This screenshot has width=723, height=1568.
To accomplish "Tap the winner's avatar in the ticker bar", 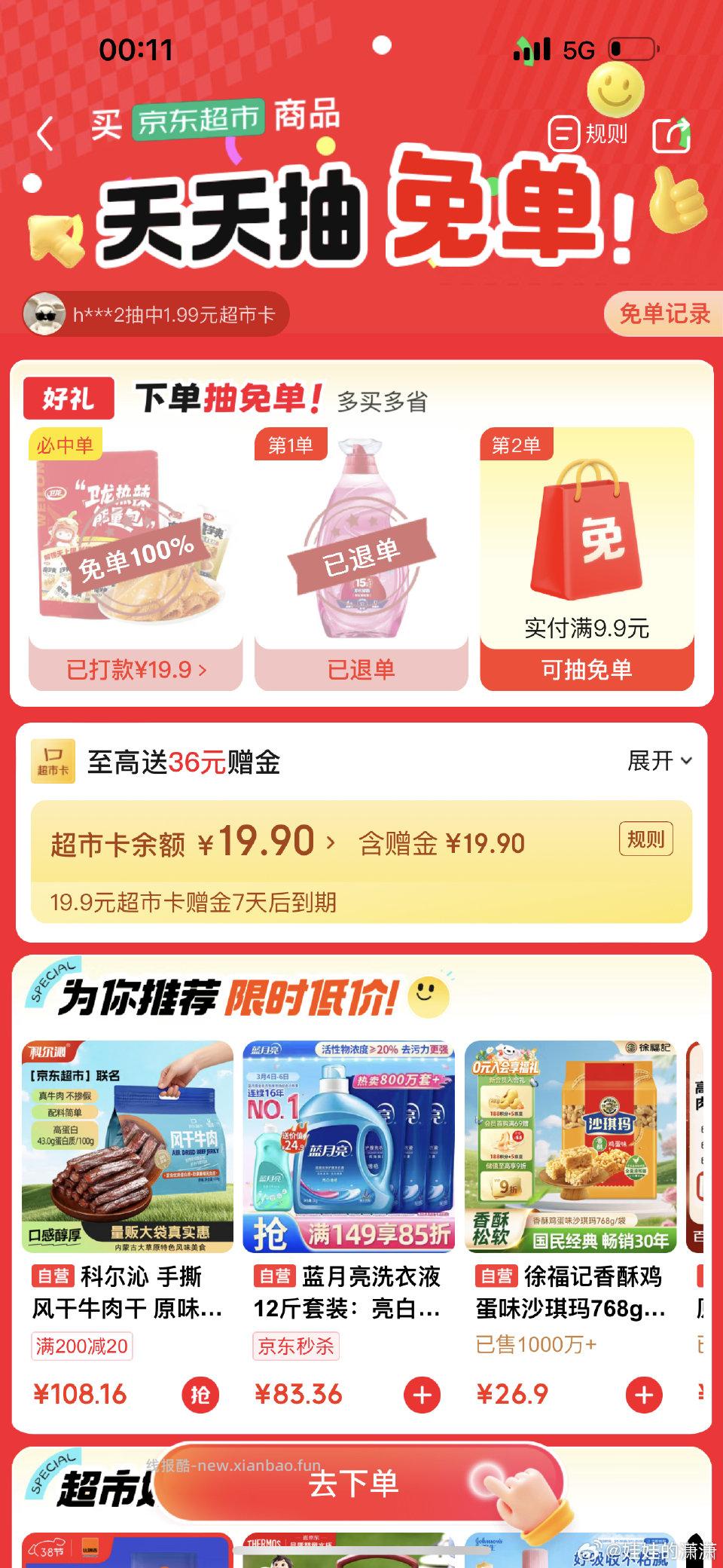I will (x=44, y=315).
